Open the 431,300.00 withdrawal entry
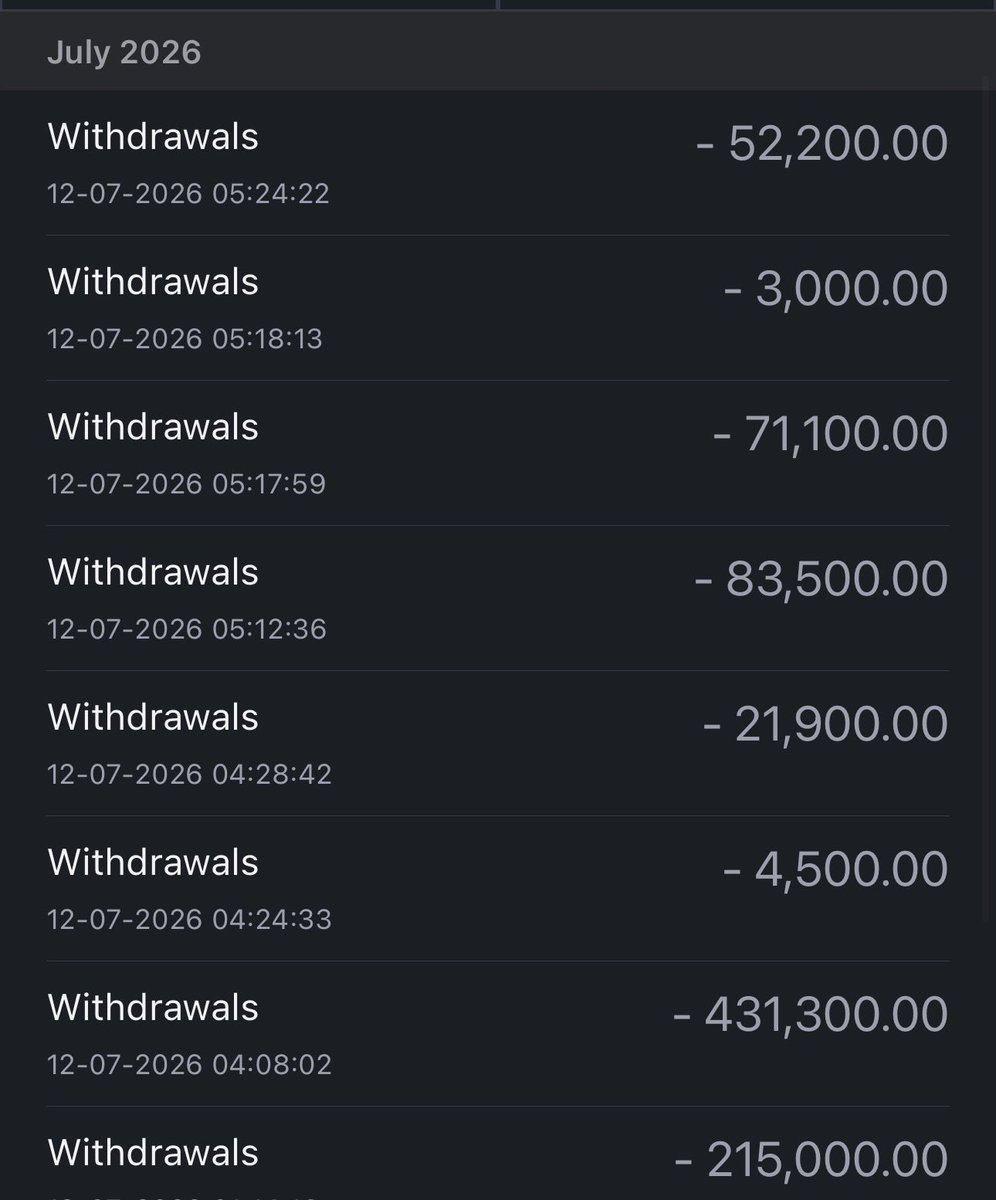The image size is (996, 1200). pos(498,1034)
